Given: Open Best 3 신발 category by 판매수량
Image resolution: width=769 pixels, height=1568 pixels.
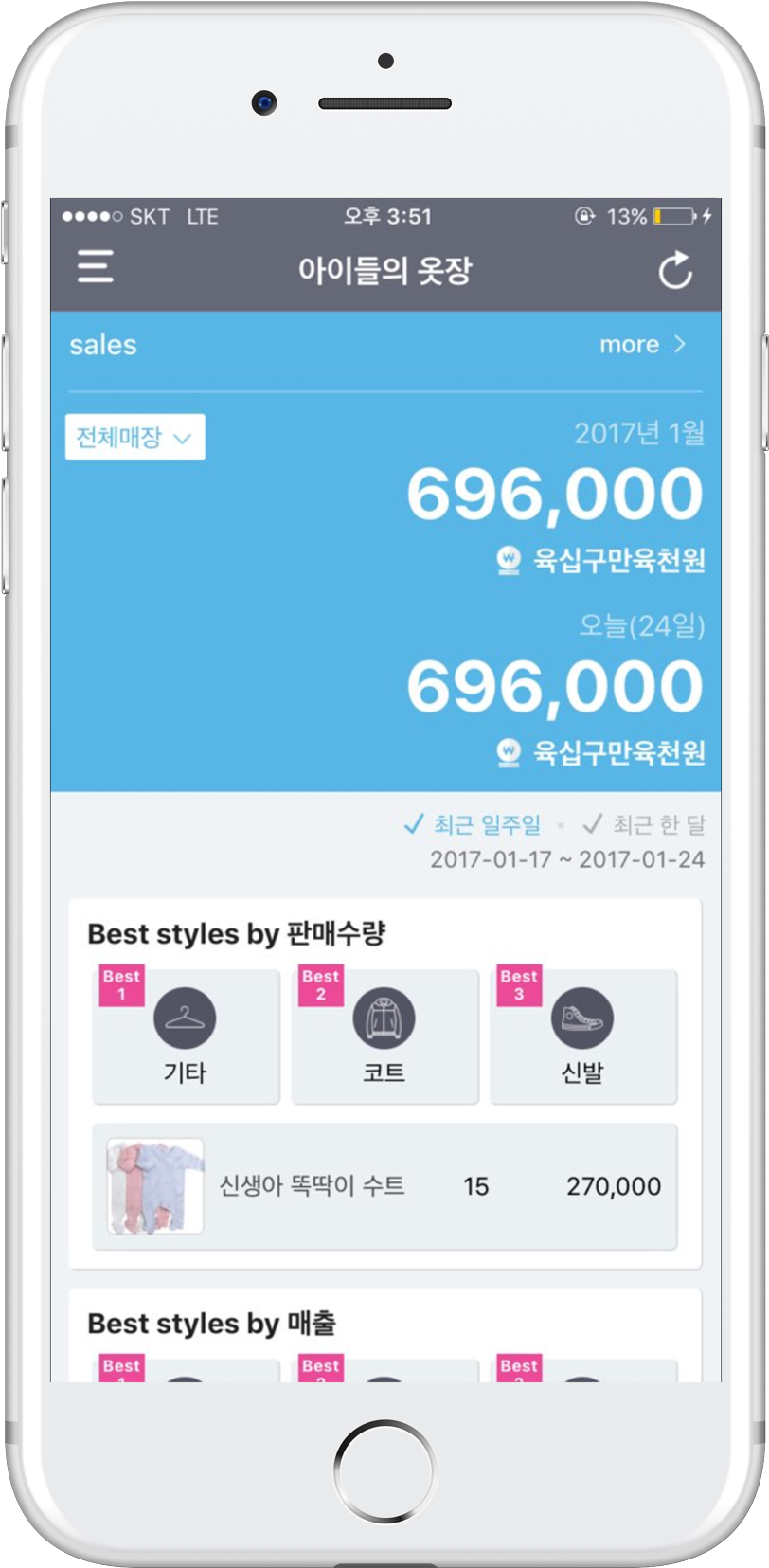Looking at the screenshot, I should point(583,1037).
